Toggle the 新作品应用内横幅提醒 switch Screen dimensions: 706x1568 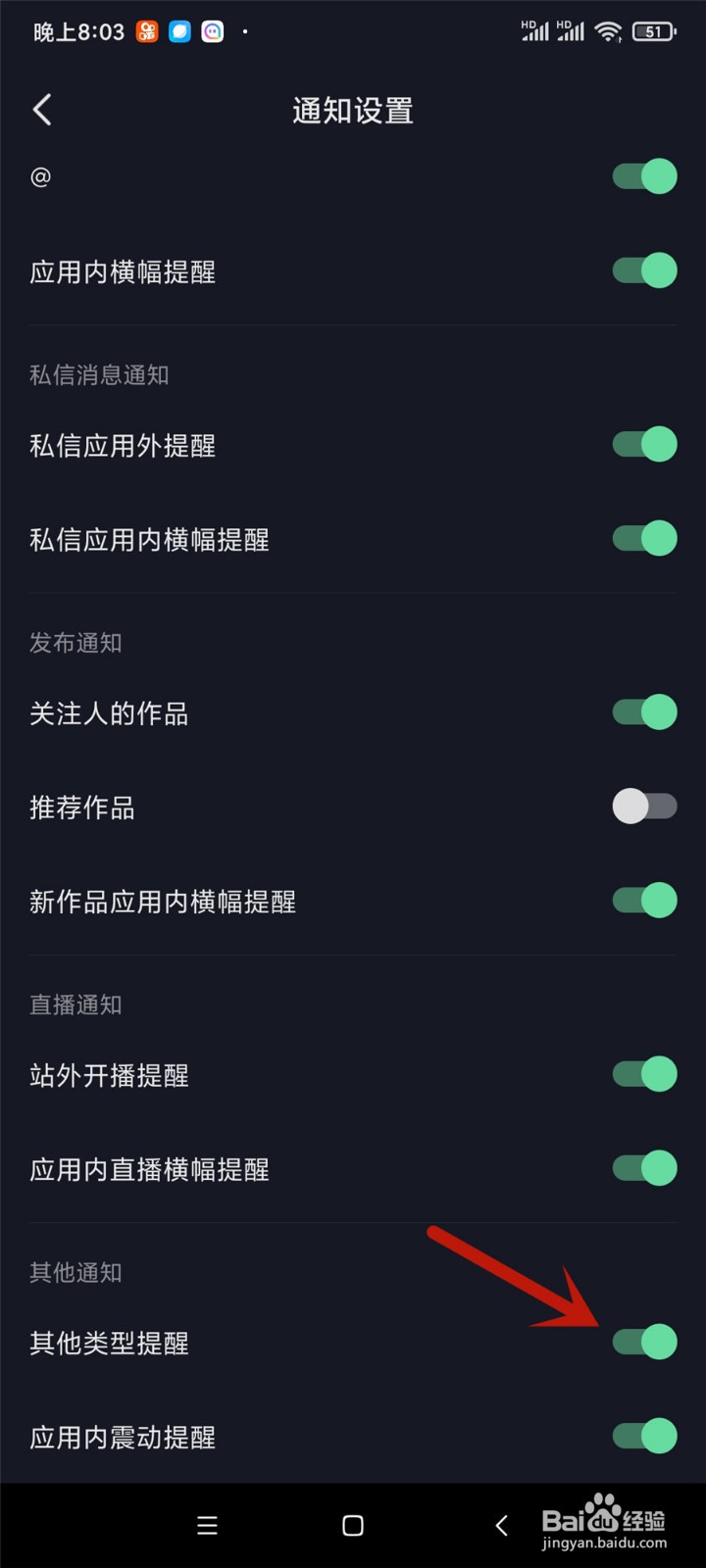pos(645,900)
